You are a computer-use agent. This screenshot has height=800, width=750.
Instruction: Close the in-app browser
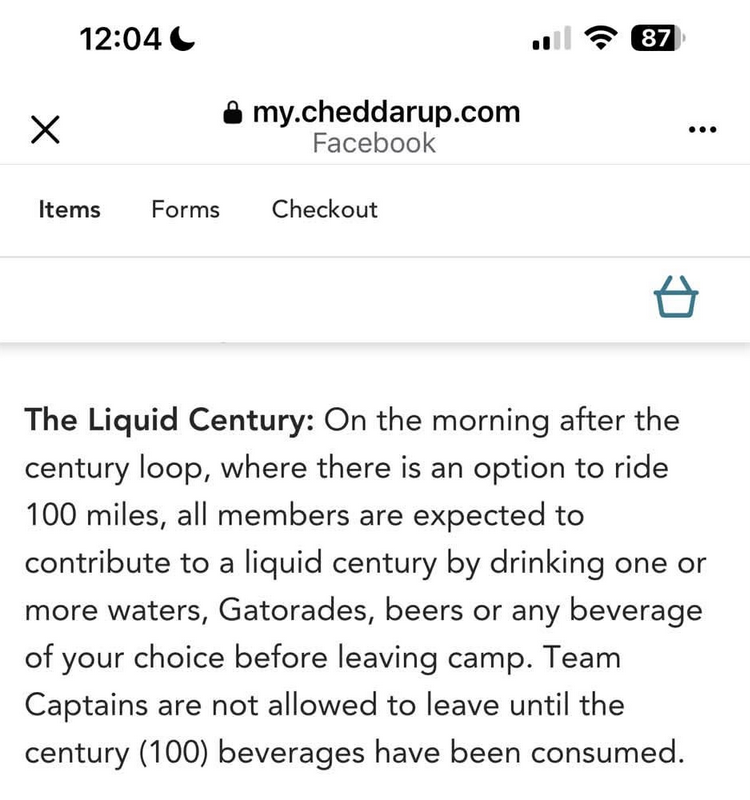coord(45,129)
